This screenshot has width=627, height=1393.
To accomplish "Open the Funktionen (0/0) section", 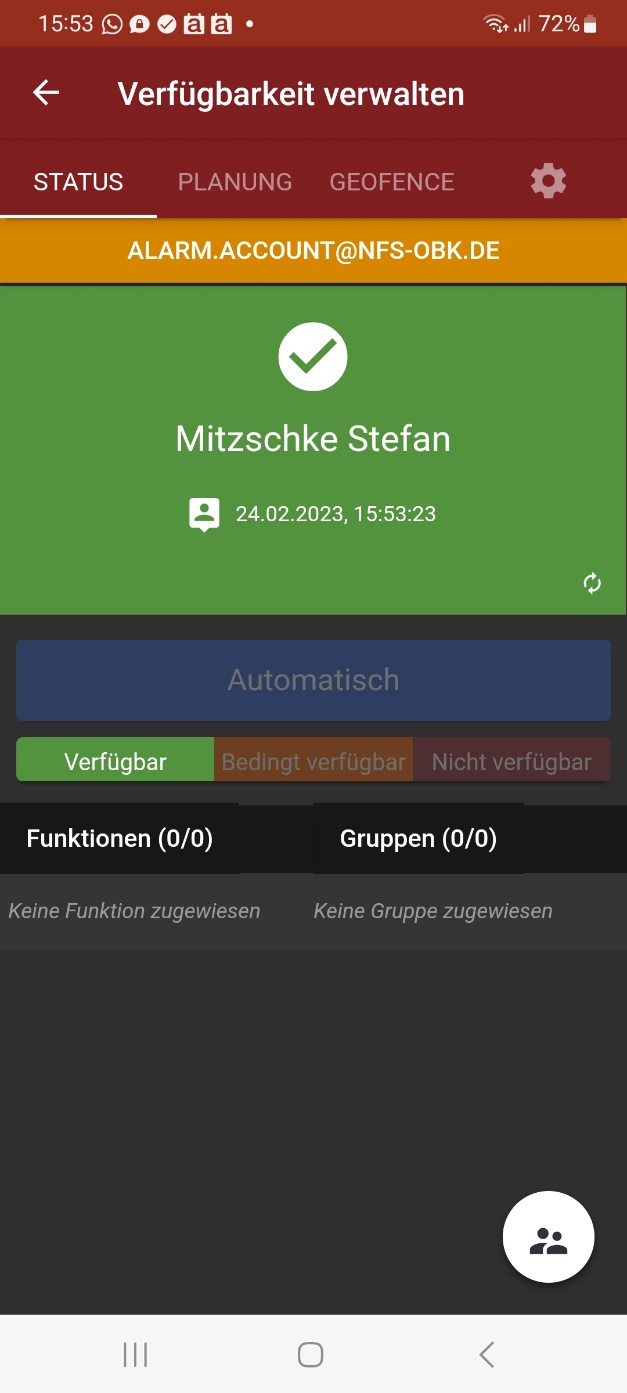I will click(120, 838).
